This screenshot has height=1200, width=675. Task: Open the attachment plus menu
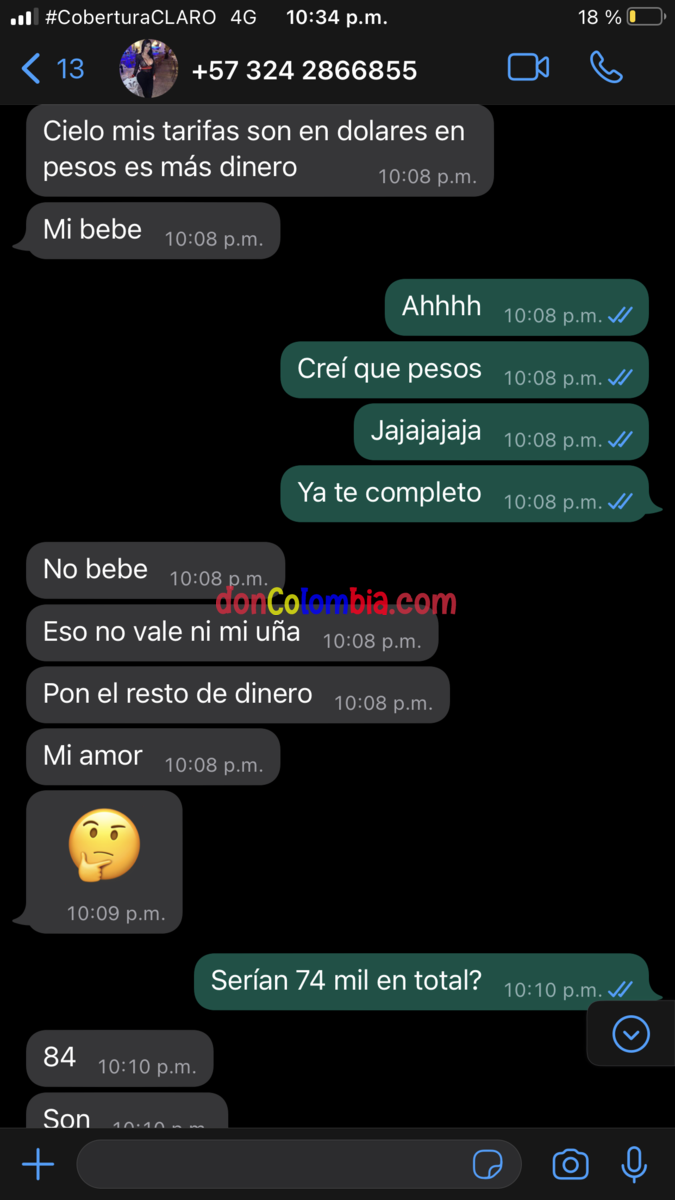[38, 1164]
